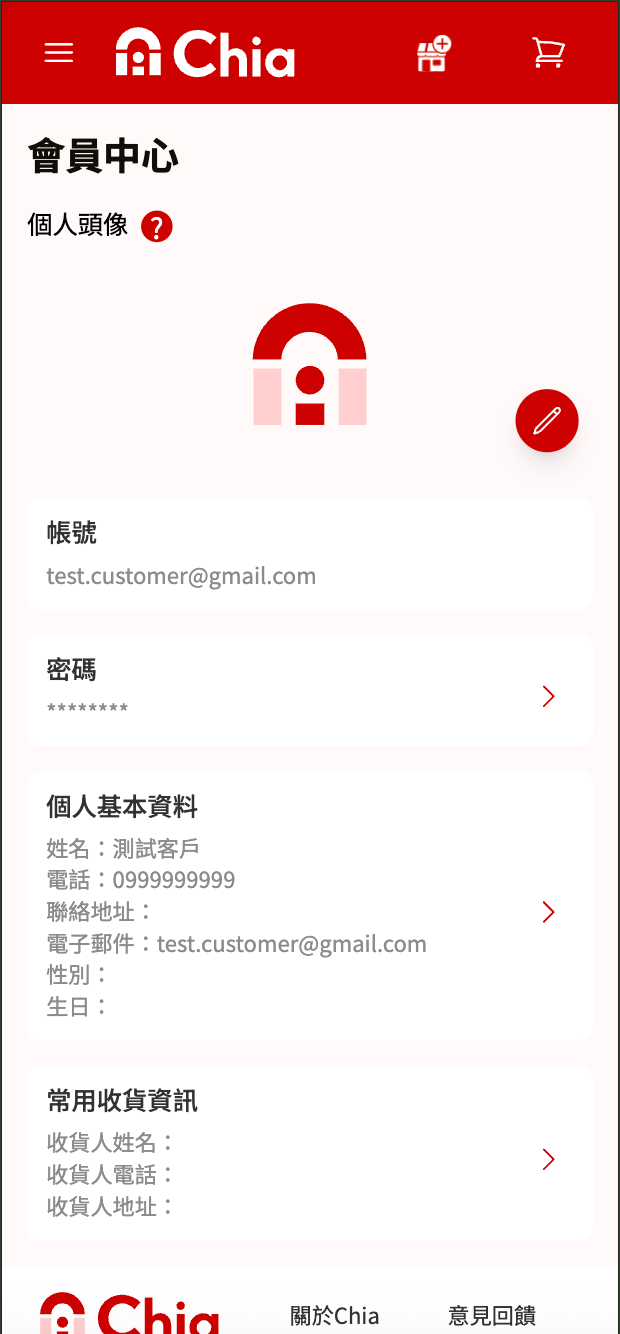Tap the help icon beside 個人頭像
This screenshot has height=1334, width=620.
(x=157, y=227)
